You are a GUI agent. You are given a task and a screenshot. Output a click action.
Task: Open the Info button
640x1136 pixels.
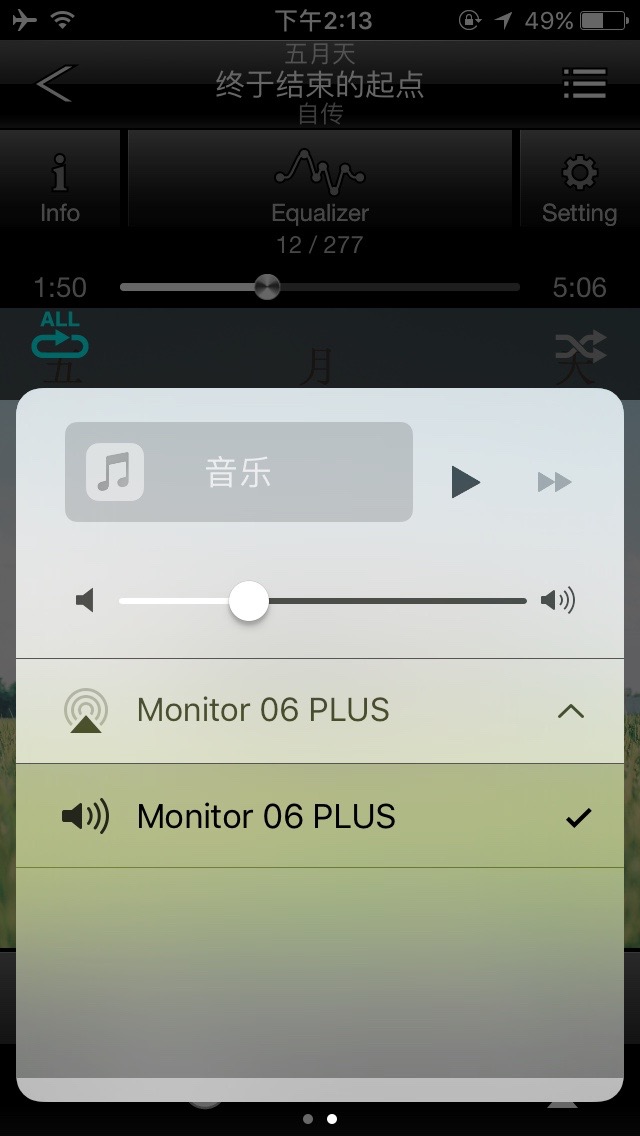[x=60, y=191]
